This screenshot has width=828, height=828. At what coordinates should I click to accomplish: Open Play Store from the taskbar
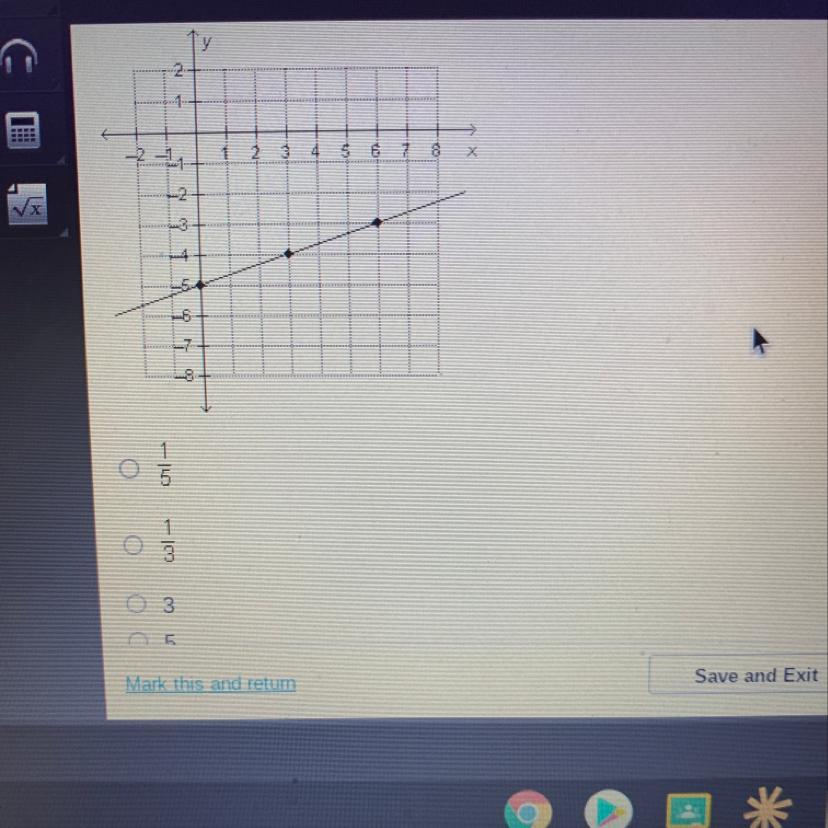tap(608, 810)
